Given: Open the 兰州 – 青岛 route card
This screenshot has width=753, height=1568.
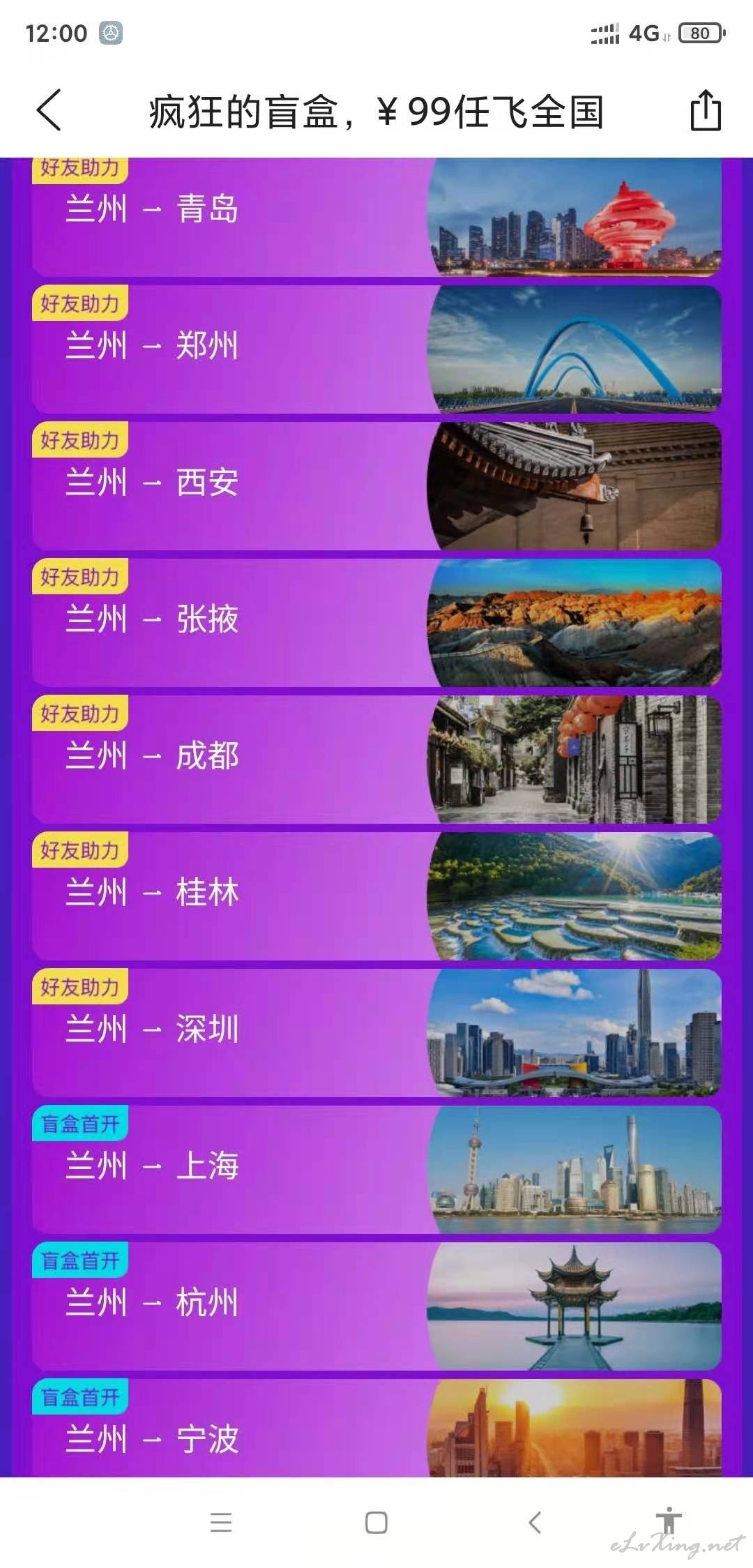Looking at the screenshot, I should coord(376,217).
